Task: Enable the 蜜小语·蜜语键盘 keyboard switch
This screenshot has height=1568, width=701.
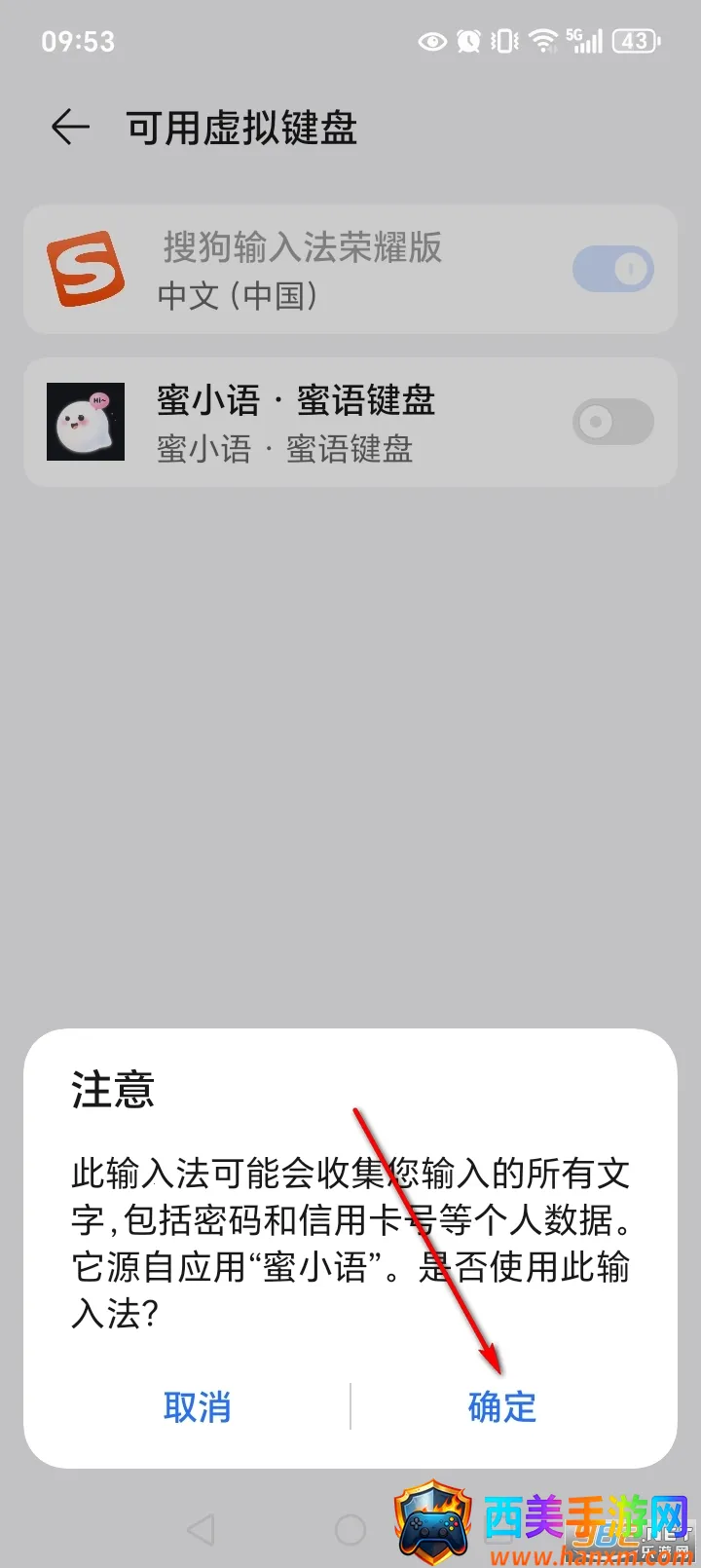Action: point(612,422)
